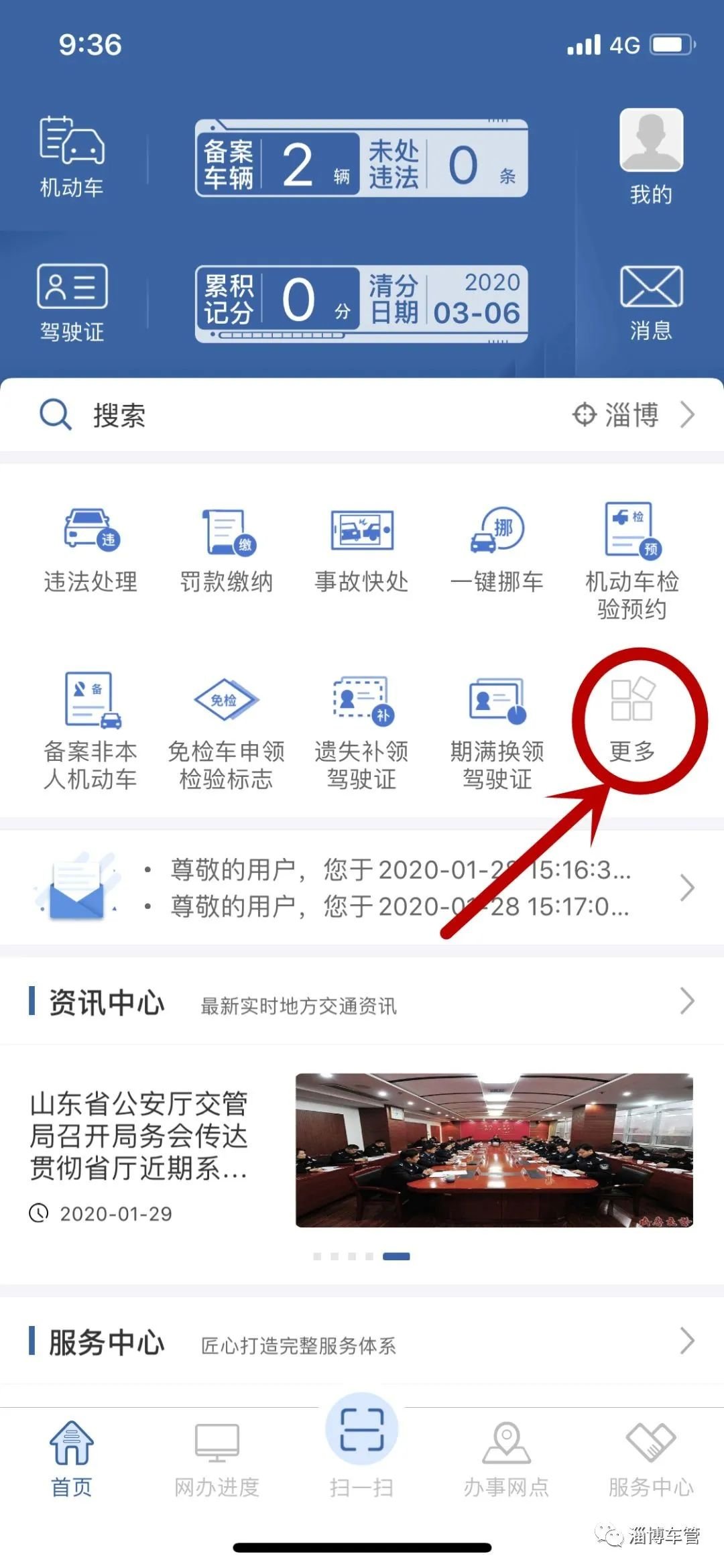The height and width of the screenshot is (1568, 724).
Task: Open 违法处理 violation handling
Action: [91, 551]
